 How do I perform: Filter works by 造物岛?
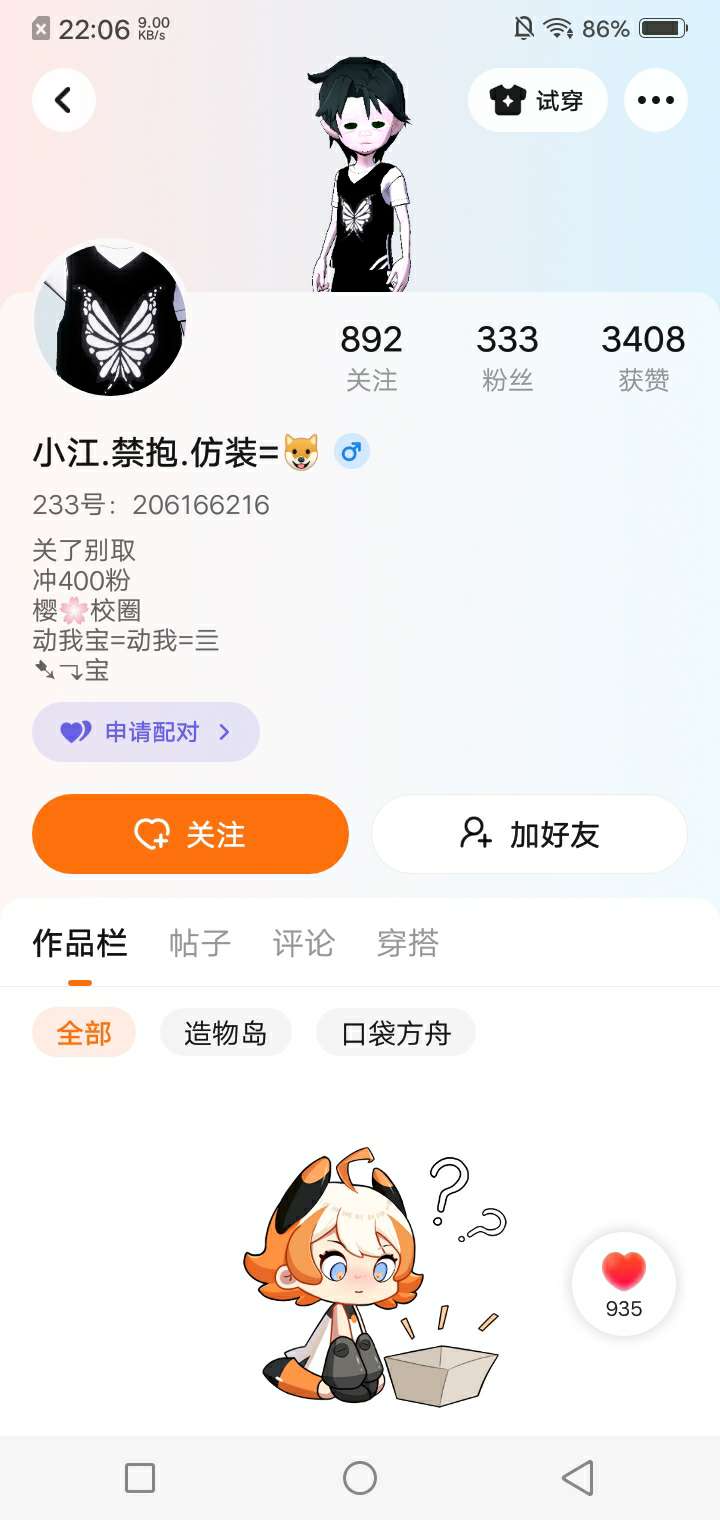pyautogui.click(x=226, y=1032)
